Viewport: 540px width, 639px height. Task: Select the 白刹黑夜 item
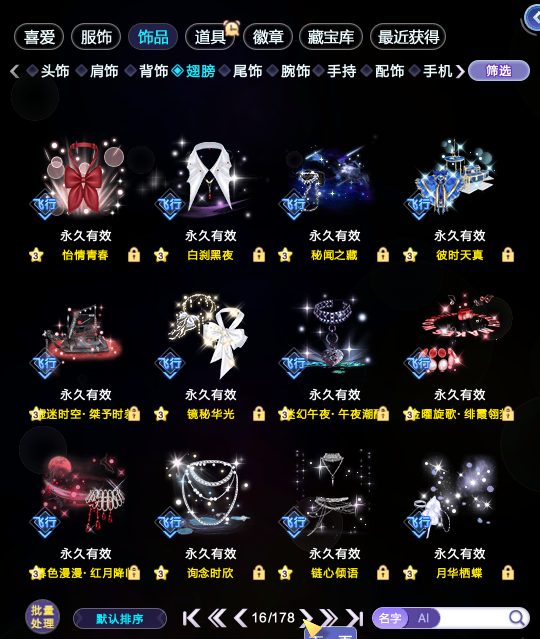pos(210,200)
